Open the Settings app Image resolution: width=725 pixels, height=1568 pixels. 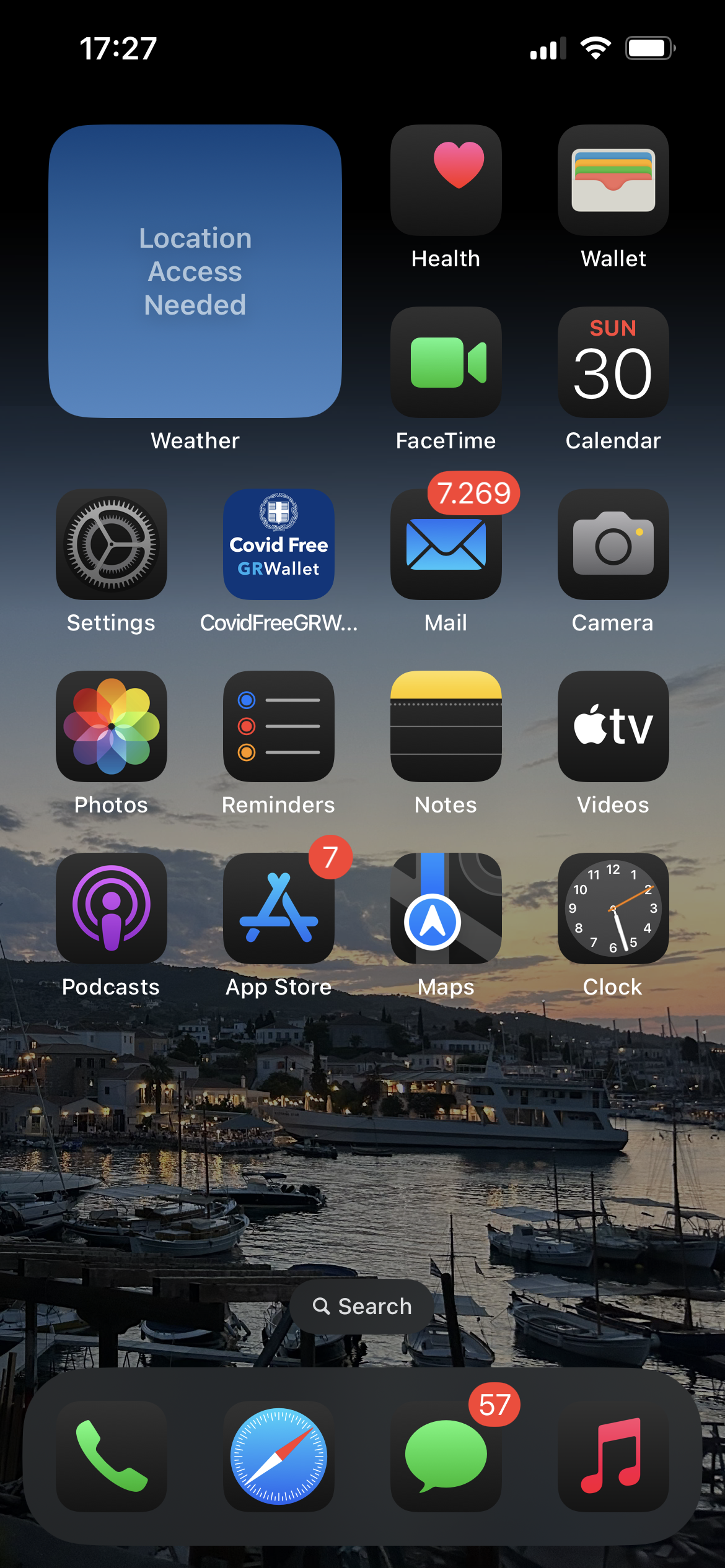click(x=112, y=544)
